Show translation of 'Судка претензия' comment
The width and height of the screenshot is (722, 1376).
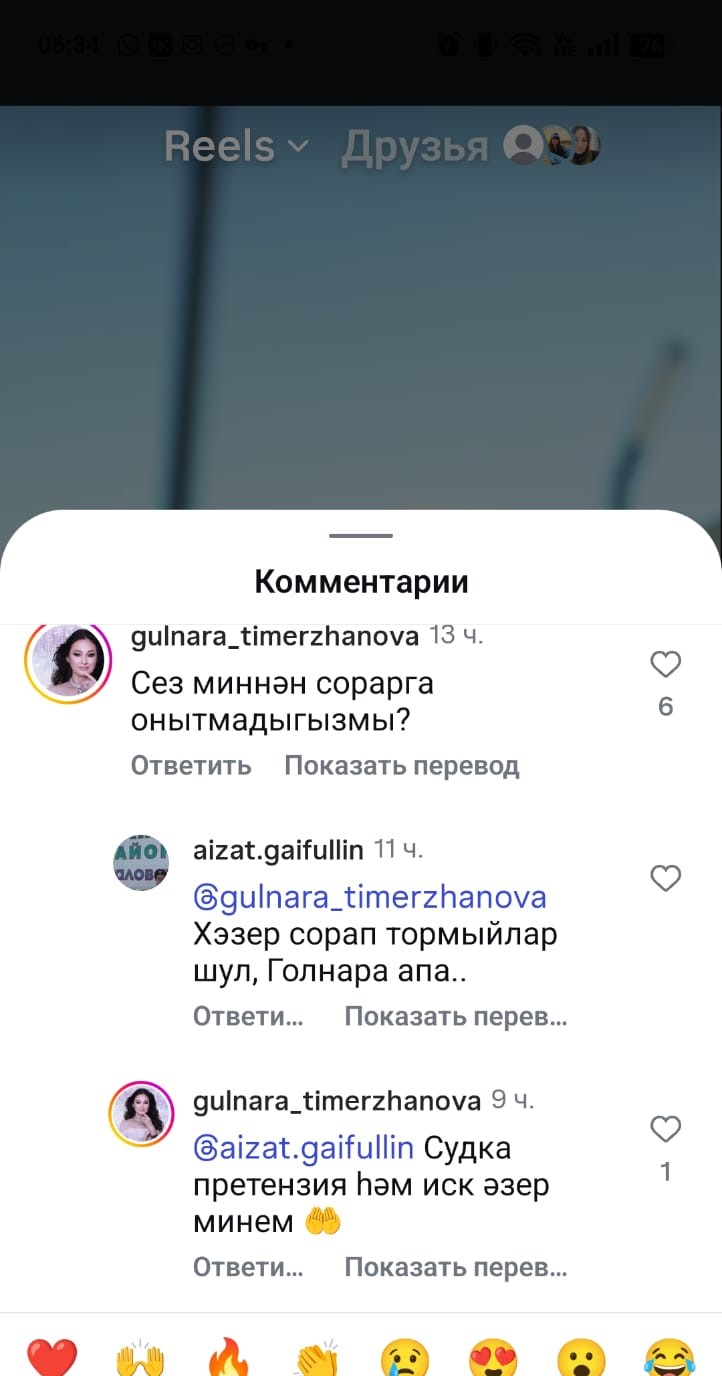(455, 1268)
